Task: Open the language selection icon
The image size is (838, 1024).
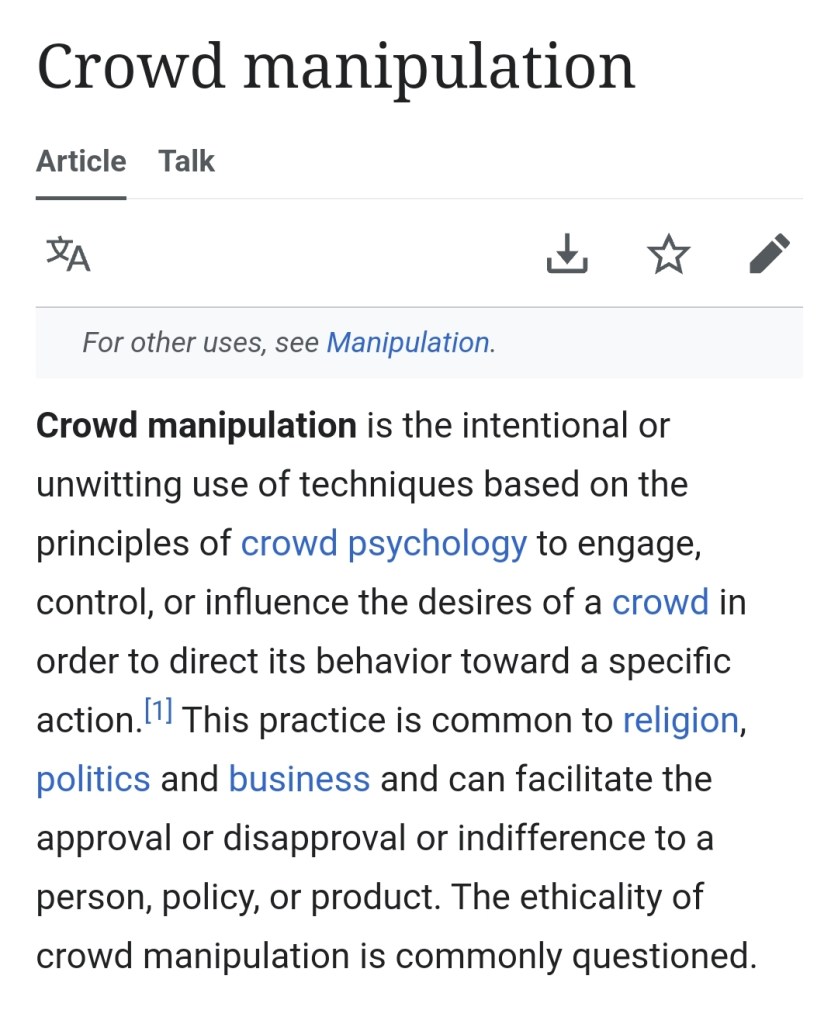Action: click(68, 254)
